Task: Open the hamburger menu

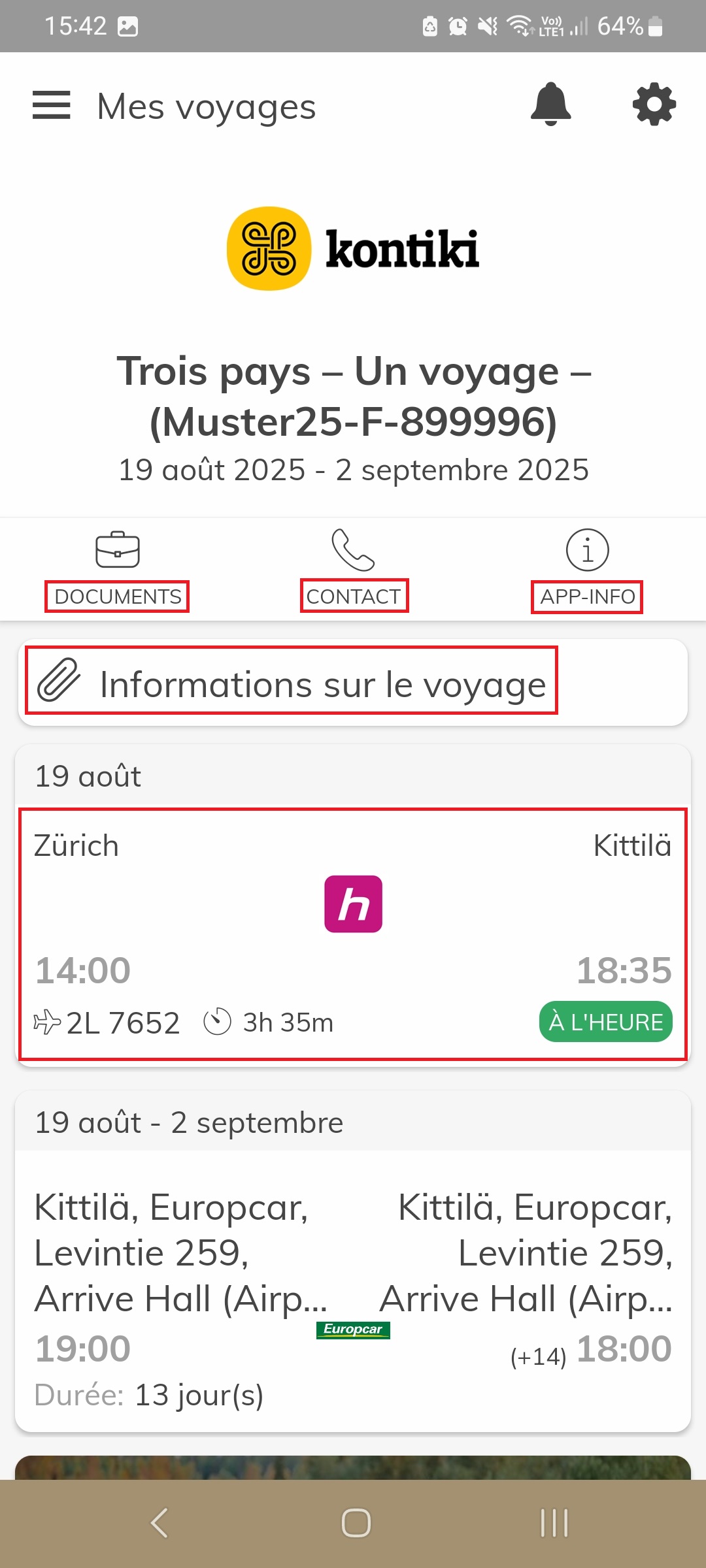Action: click(x=51, y=105)
